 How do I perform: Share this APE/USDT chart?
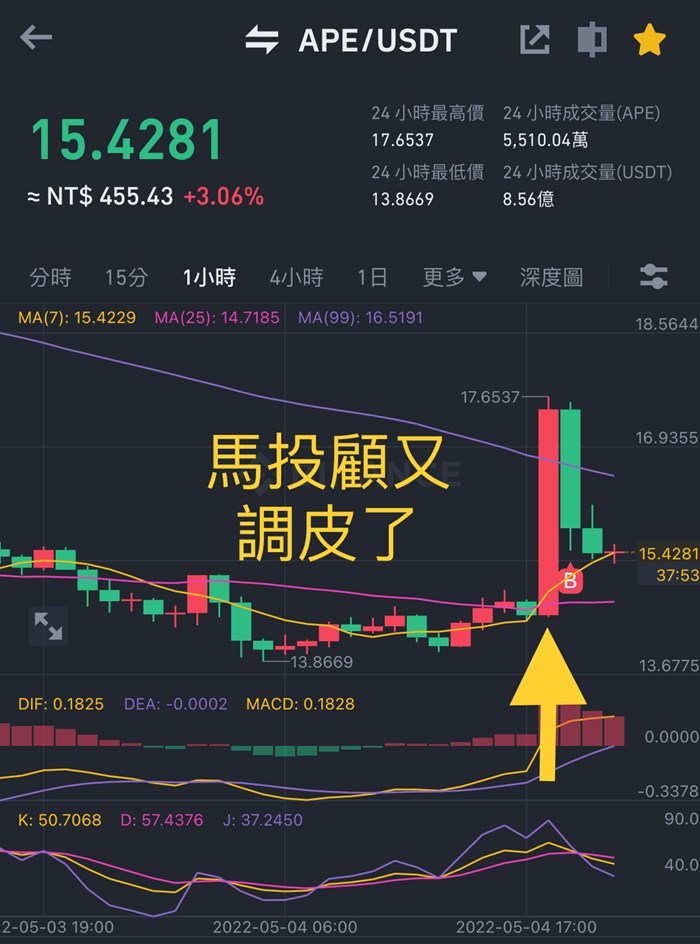click(535, 40)
